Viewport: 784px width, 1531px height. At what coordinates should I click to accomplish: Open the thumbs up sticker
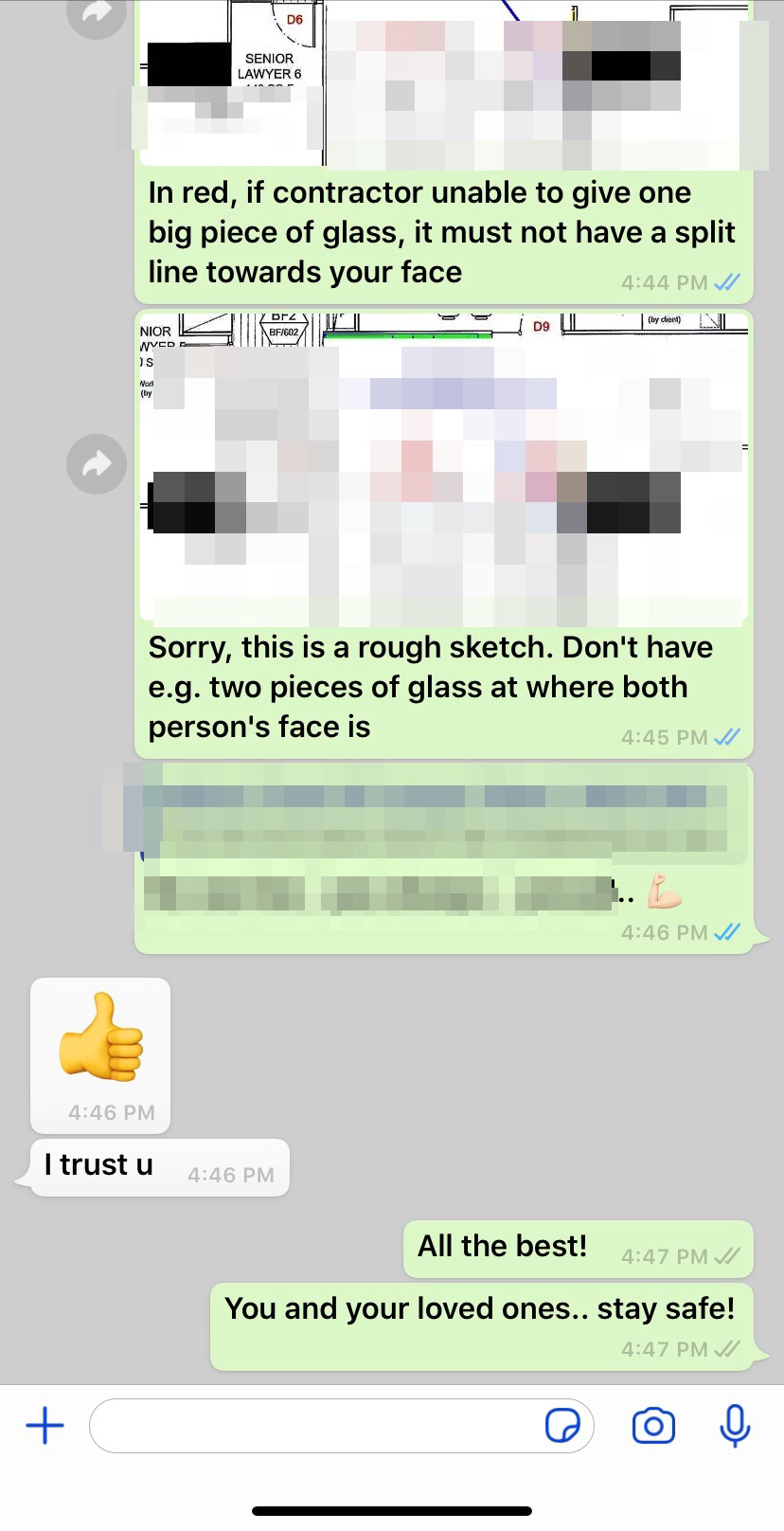[100, 1036]
